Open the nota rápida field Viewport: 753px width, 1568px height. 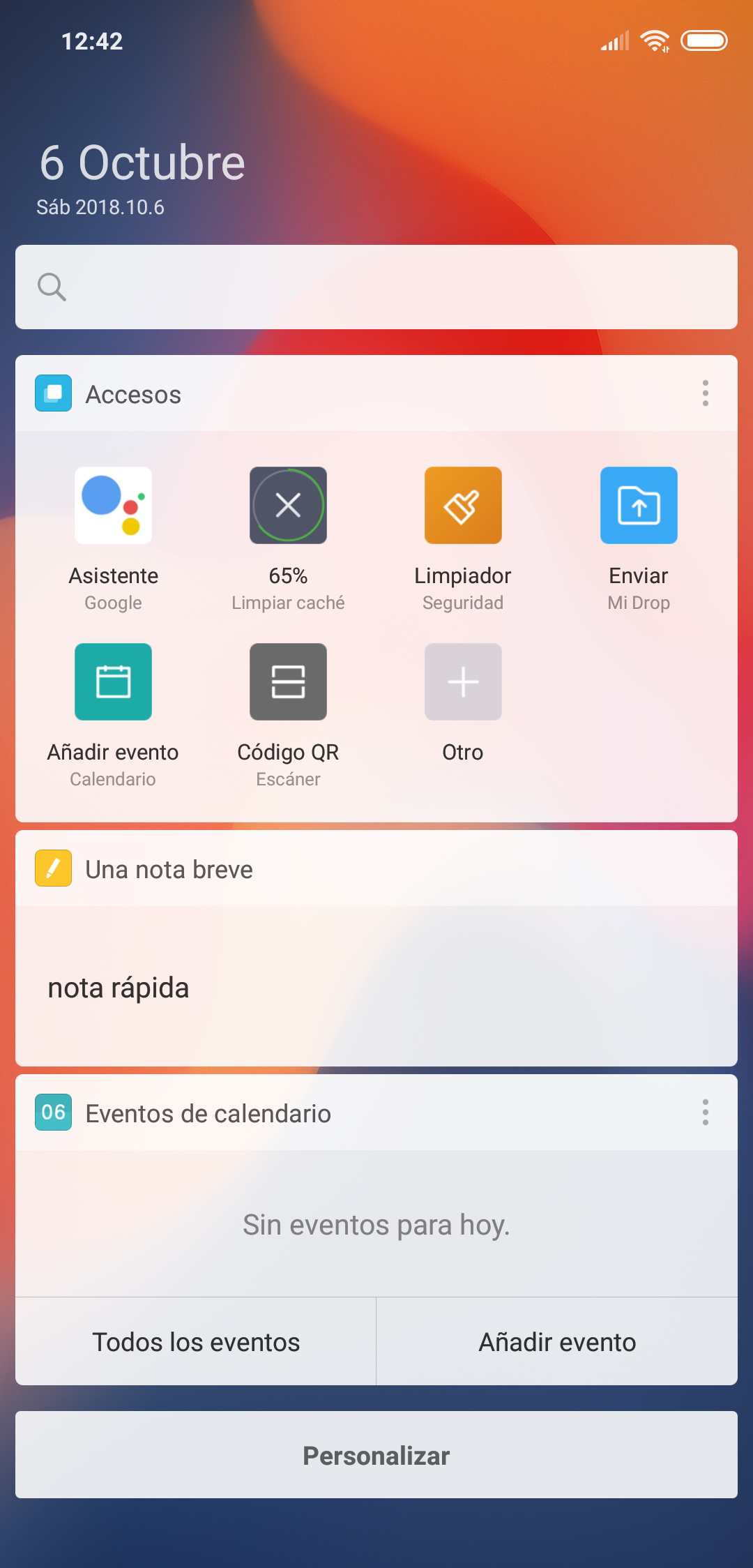pyautogui.click(x=376, y=986)
